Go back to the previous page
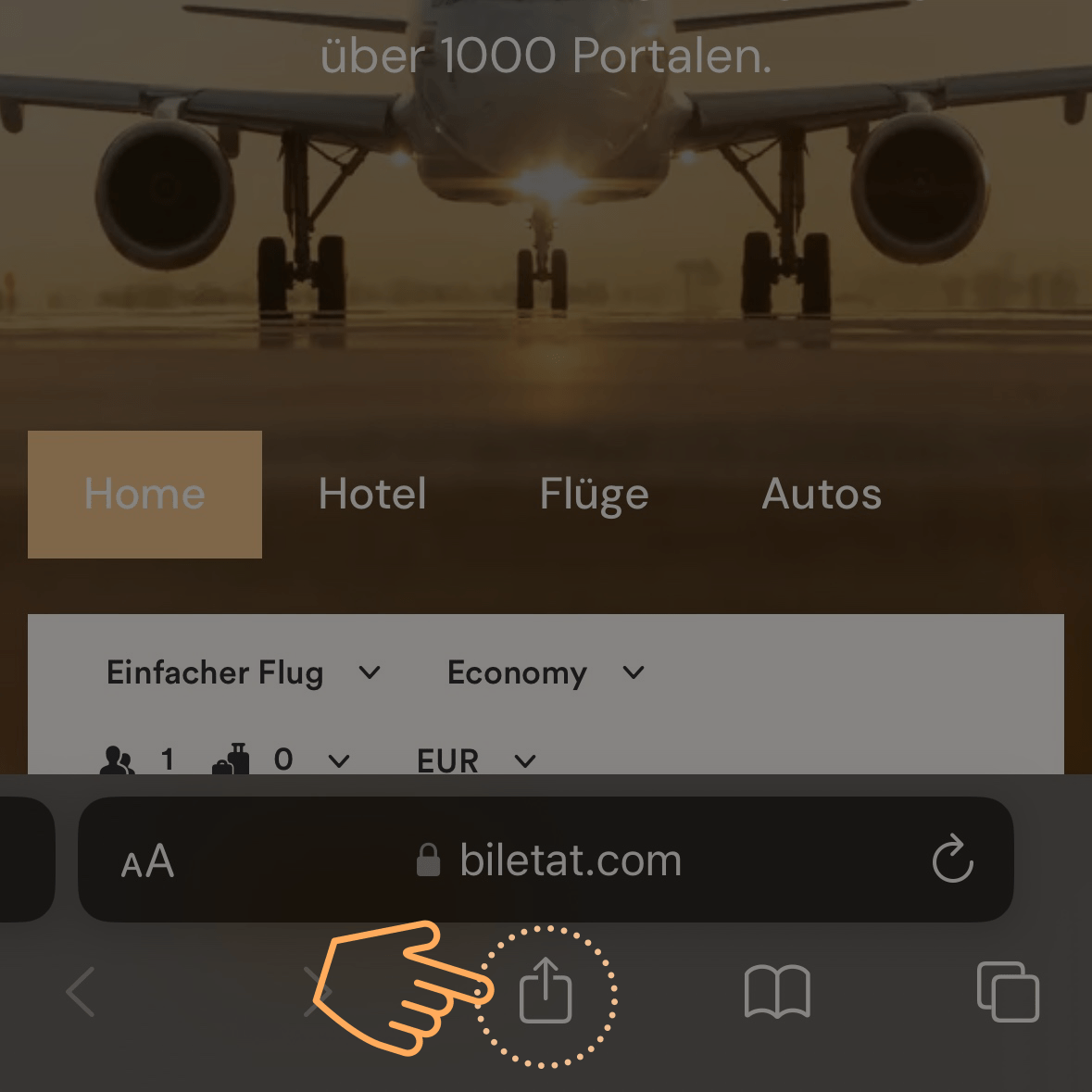This screenshot has width=1092, height=1092. click(82, 992)
